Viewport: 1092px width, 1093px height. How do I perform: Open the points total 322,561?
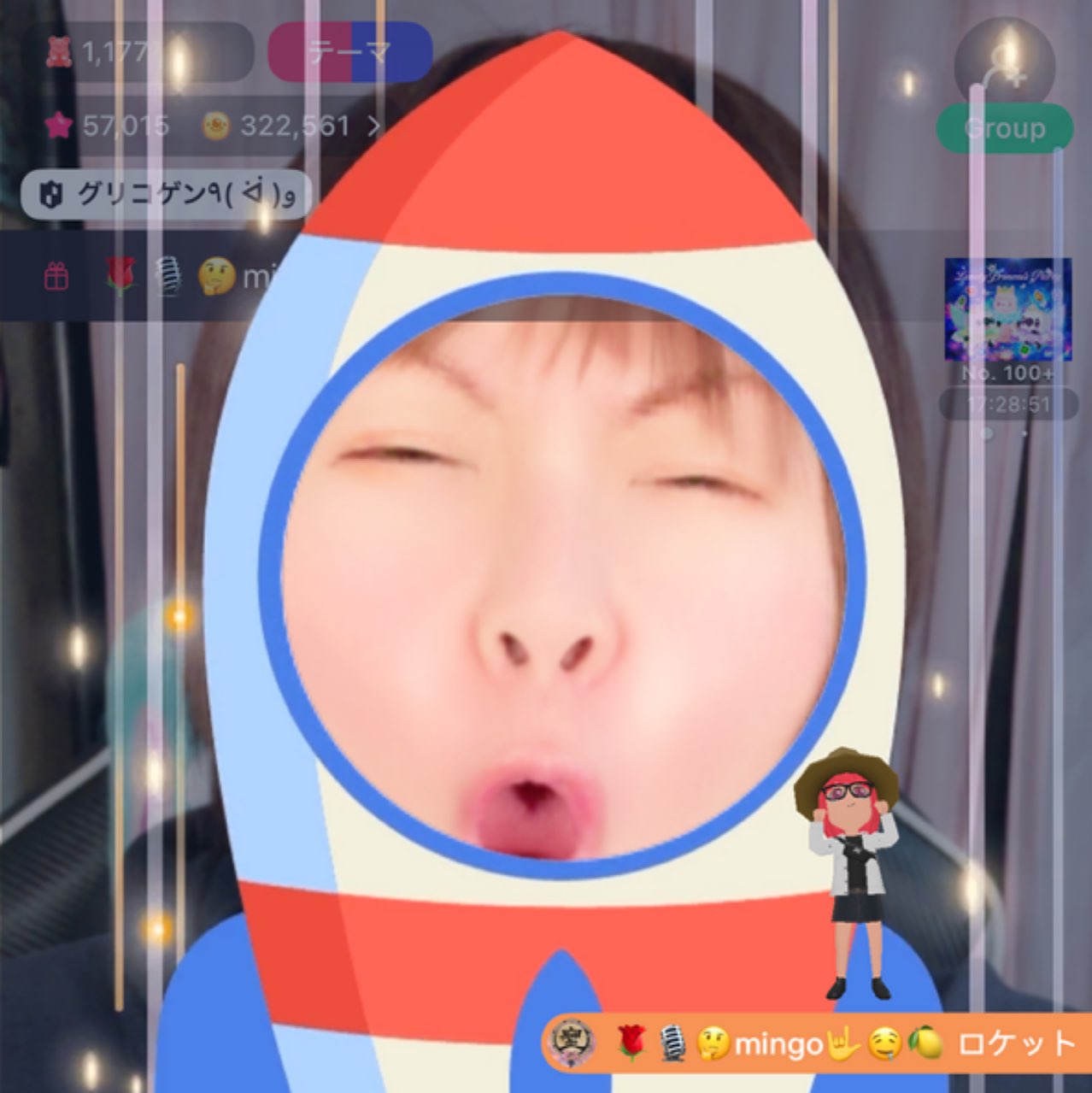tap(291, 126)
